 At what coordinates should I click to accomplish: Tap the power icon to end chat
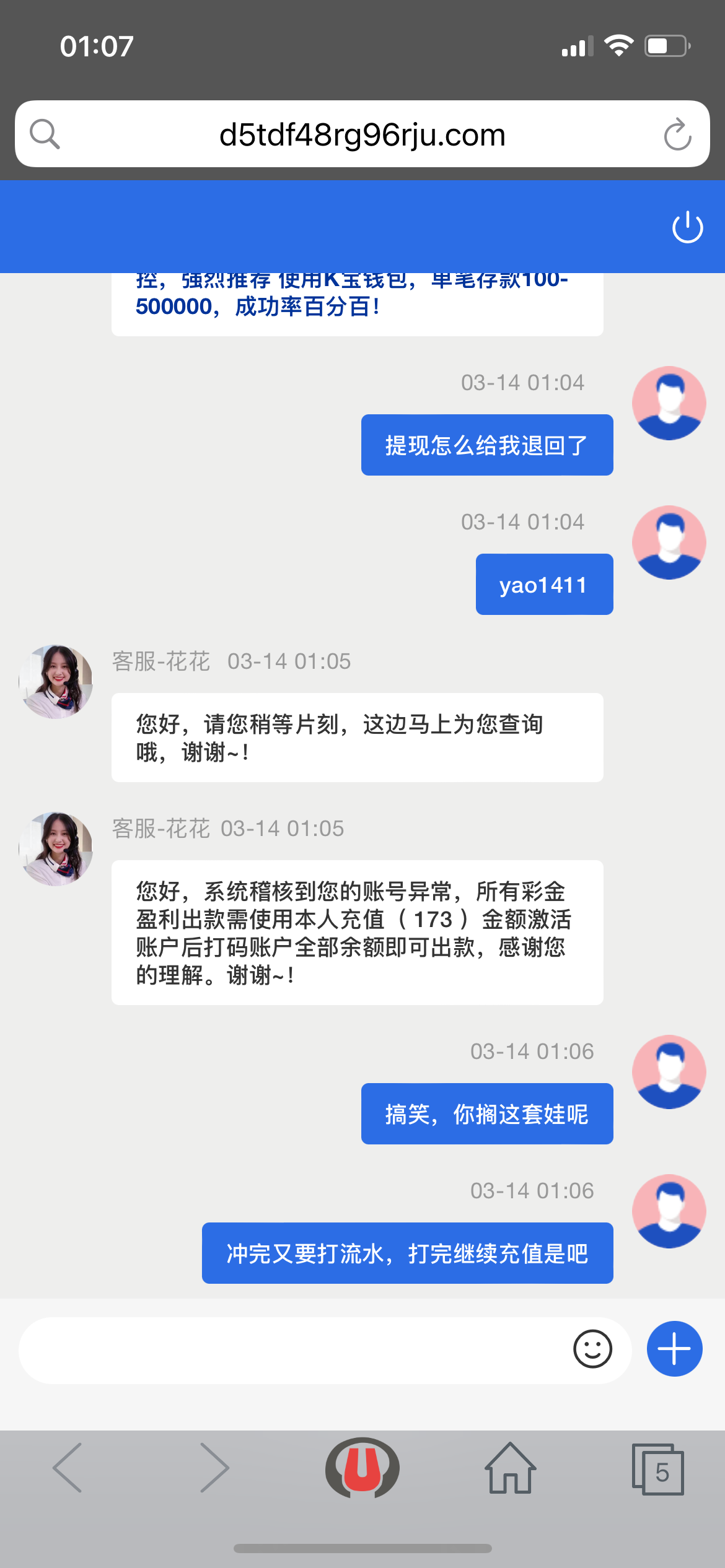(x=687, y=227)
